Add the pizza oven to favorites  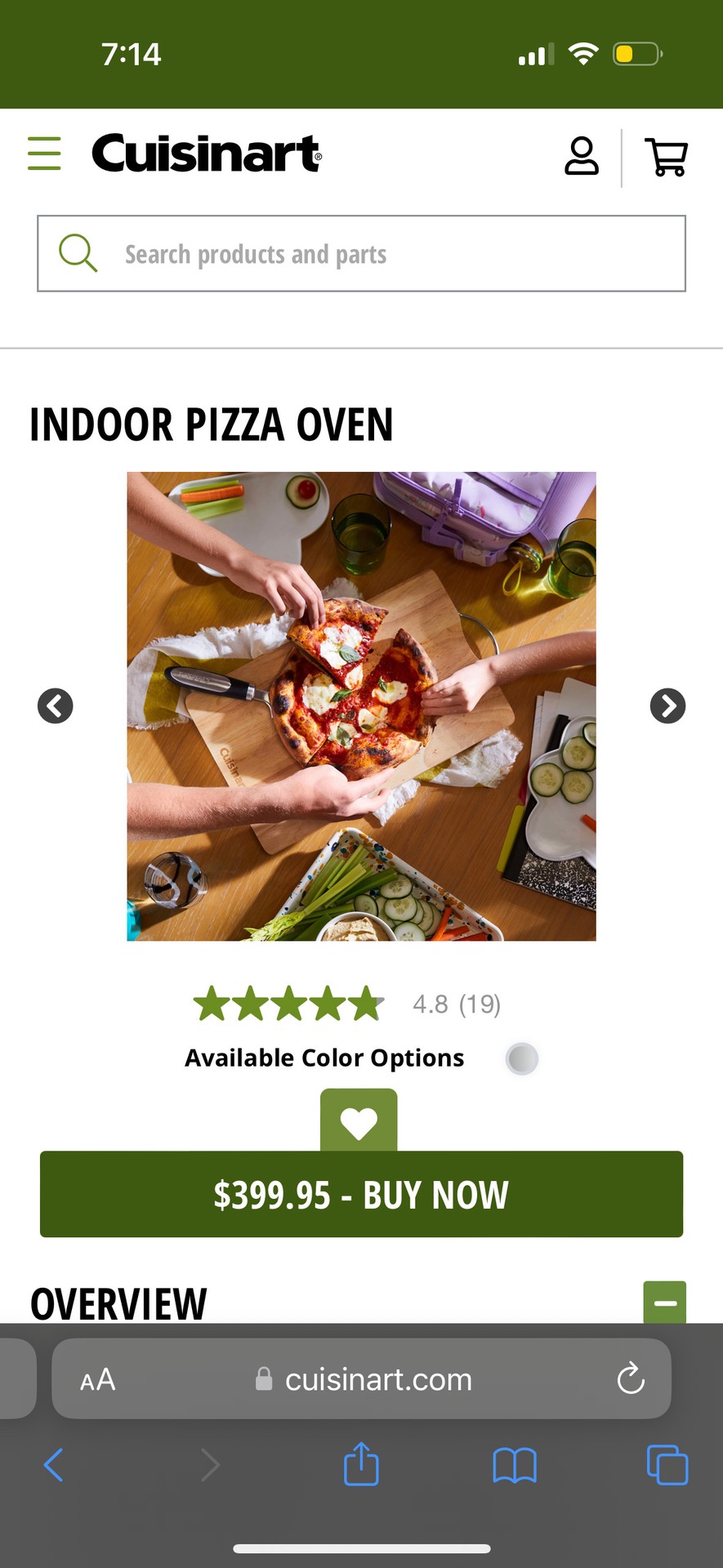359,1123
